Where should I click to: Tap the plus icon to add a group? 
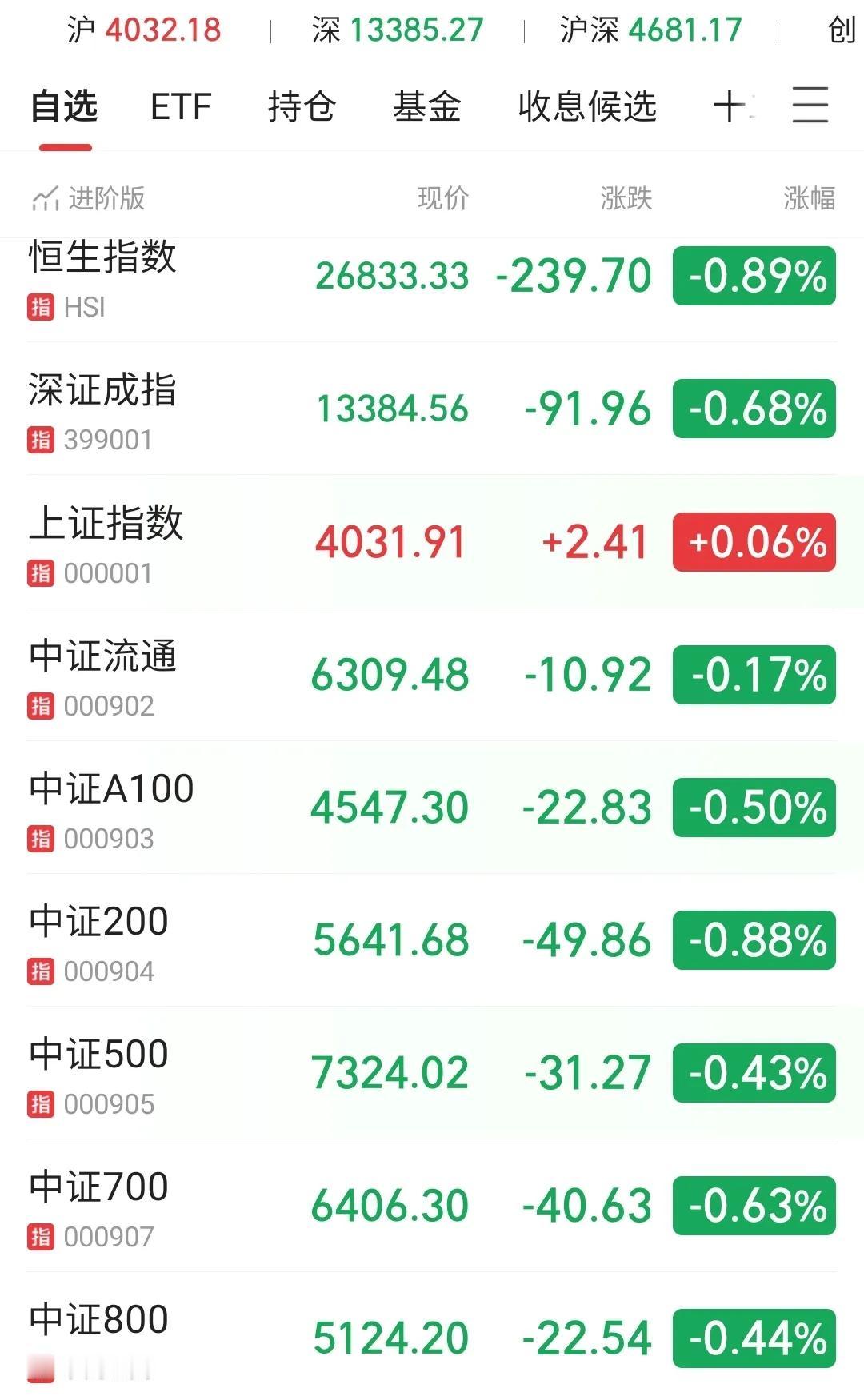click(x=730, y=106)
